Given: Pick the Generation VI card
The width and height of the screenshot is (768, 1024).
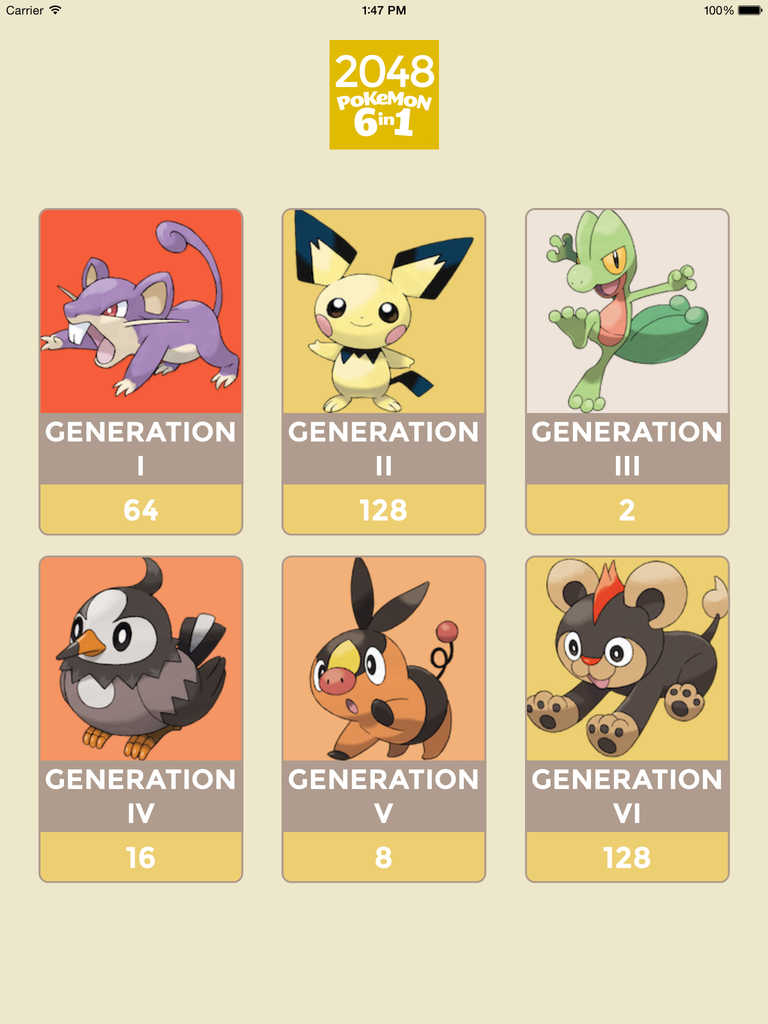Looking at the screenshot, I should 627,718.
